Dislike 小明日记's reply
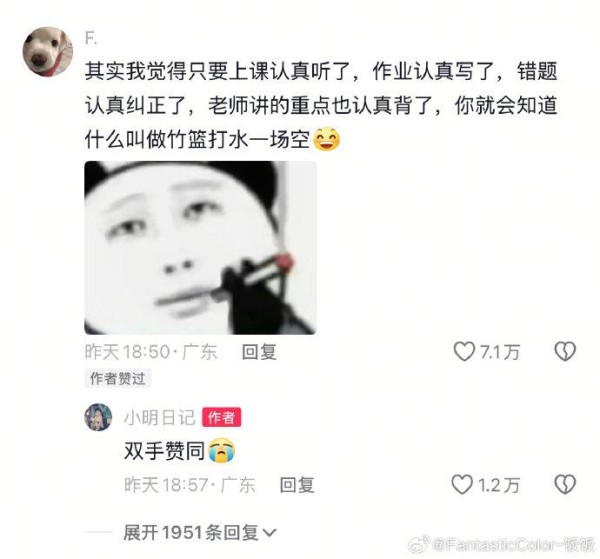 point(565,485)
